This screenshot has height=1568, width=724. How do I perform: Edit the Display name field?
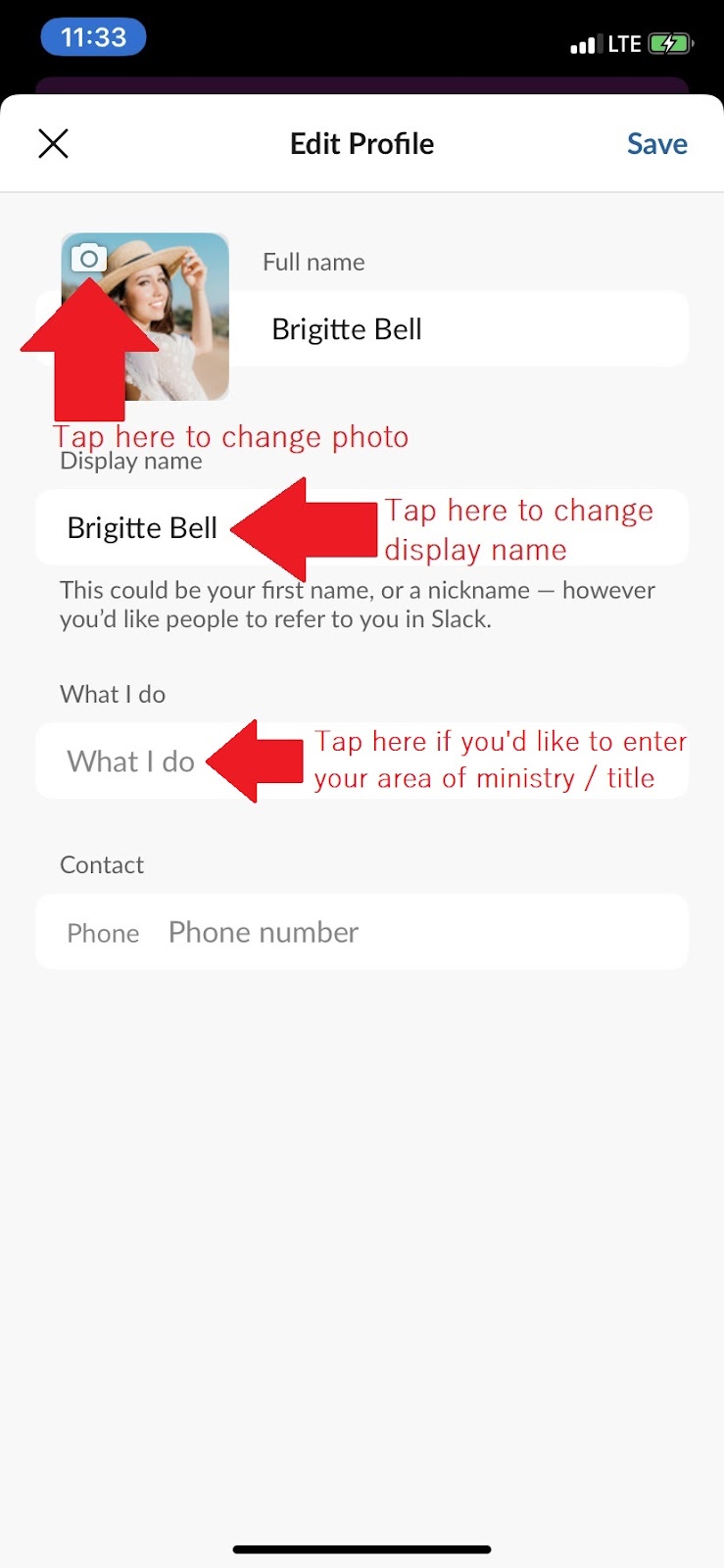tap(362, 527)
